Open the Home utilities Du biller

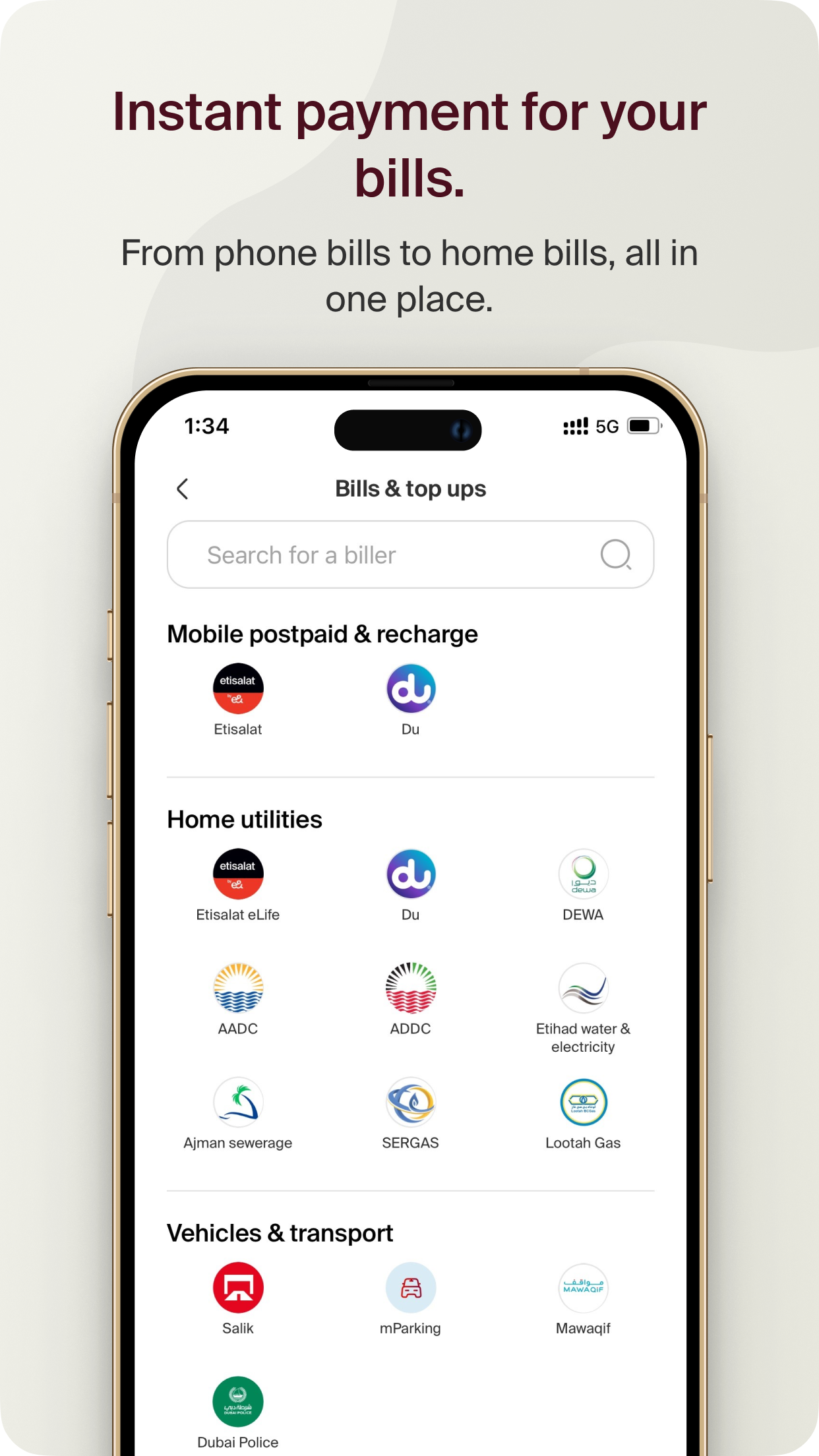pos(410,874)
